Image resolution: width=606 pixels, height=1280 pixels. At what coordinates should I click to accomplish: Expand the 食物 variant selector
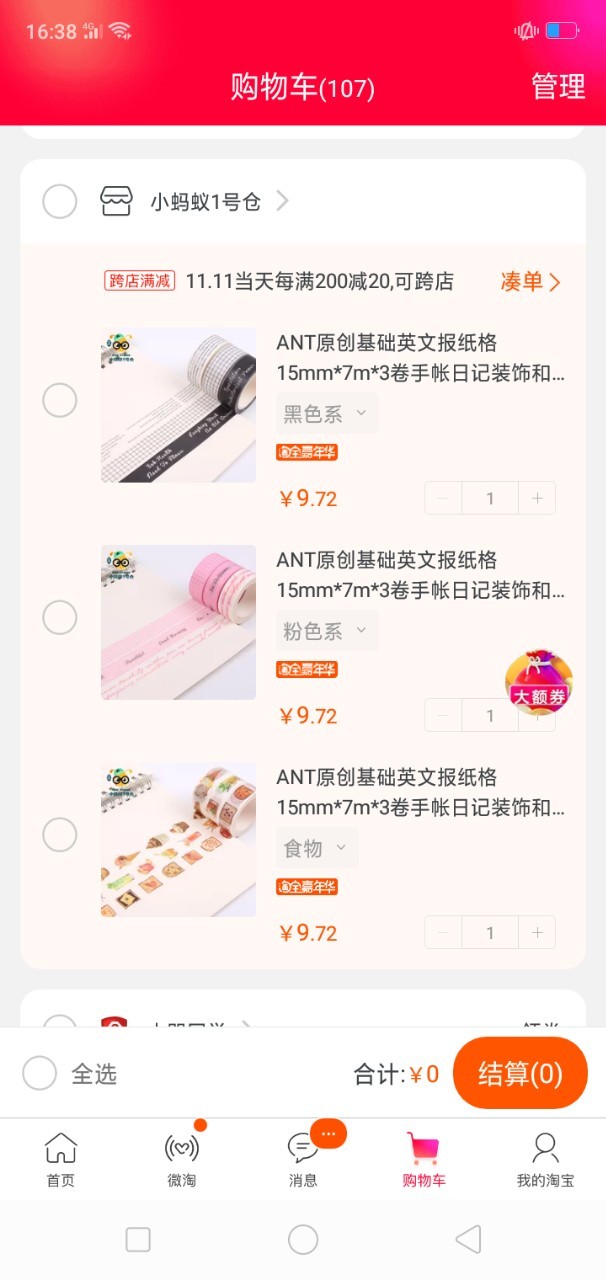(x=316, y=848)
